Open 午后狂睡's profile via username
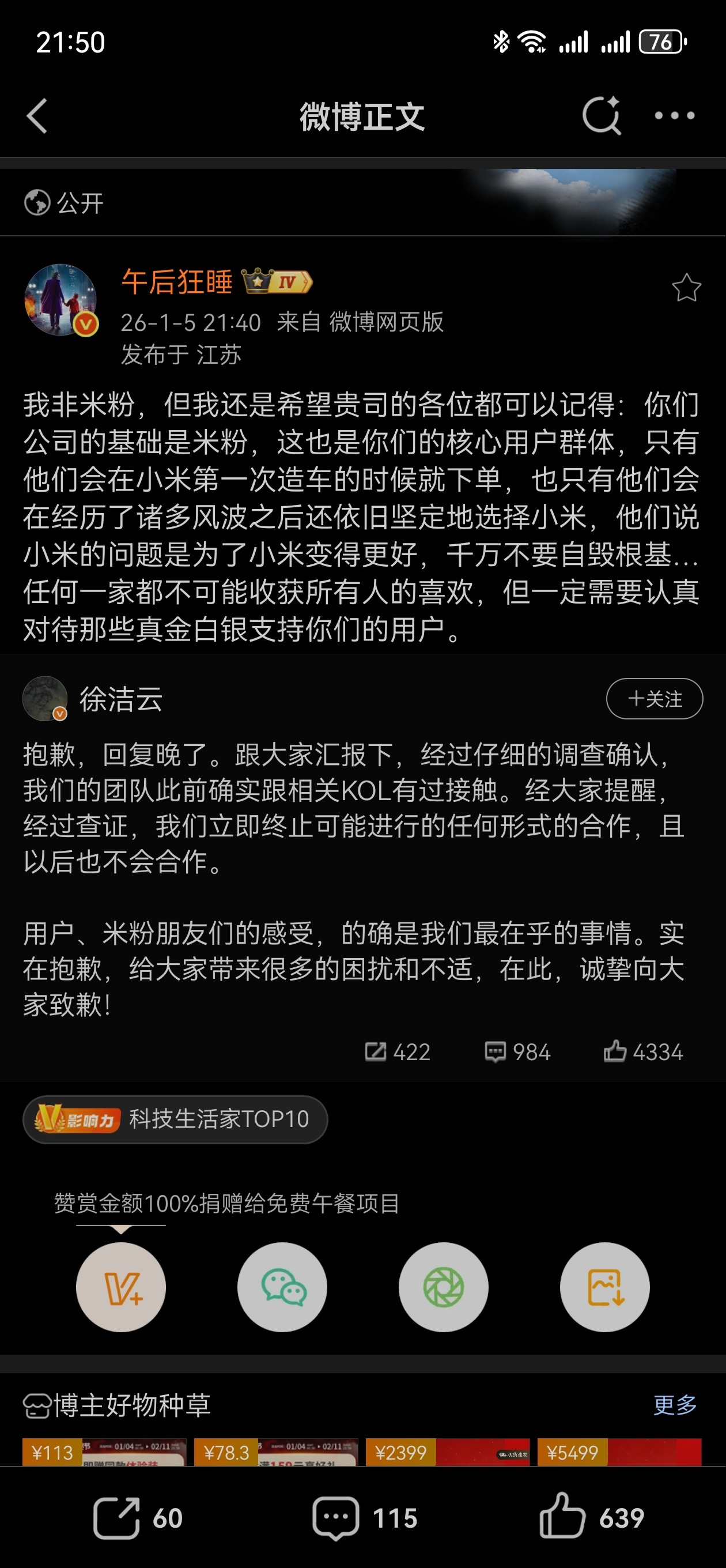Screen dimensions: 726x1568 tap(176, 281)
